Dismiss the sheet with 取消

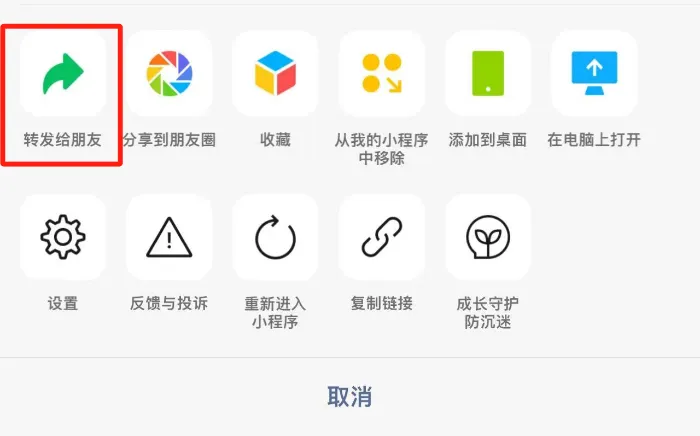[350, 396]
